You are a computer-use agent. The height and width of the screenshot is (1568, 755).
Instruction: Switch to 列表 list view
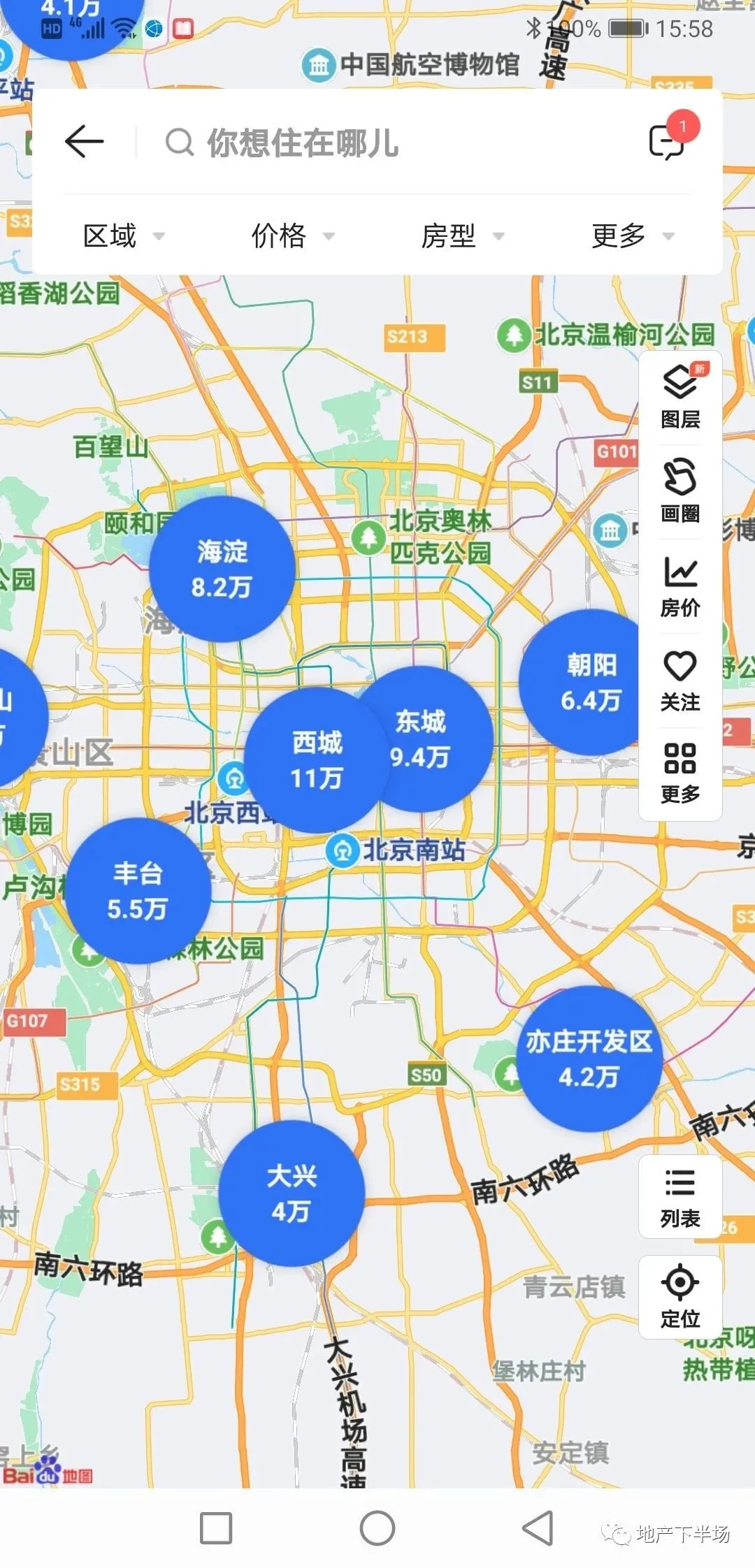[680, 1198]
